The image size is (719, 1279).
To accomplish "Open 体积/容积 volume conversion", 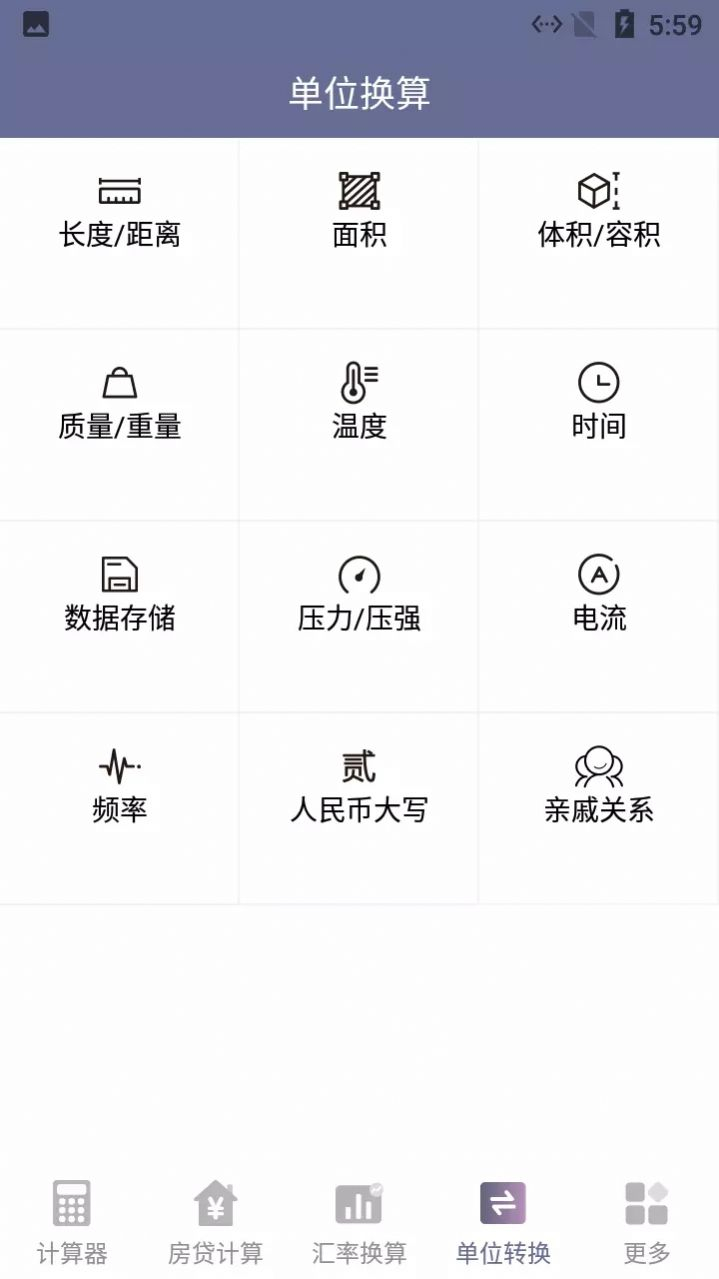I will [598, 213].
